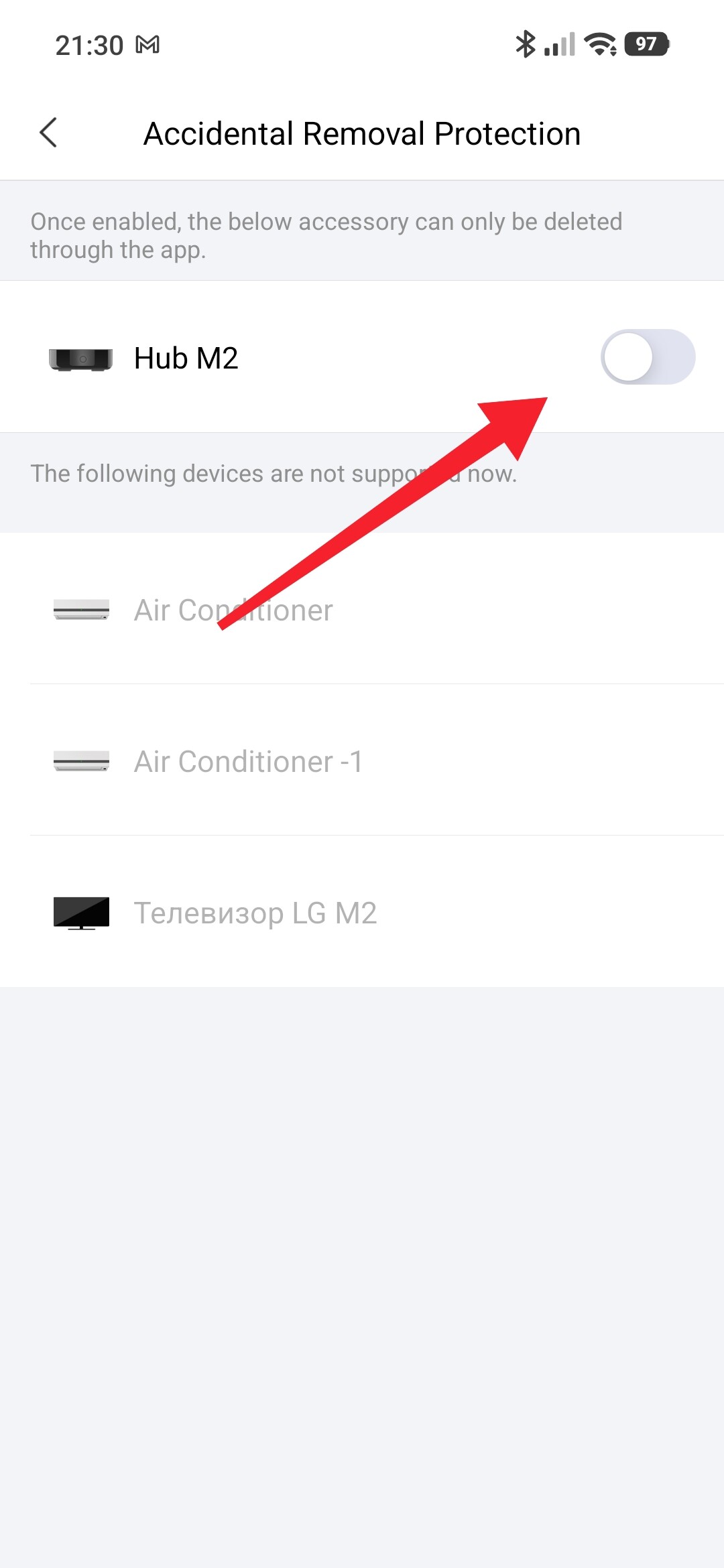
Task: Go back from Accidental Removal Protection
Action: click(48, 133)
